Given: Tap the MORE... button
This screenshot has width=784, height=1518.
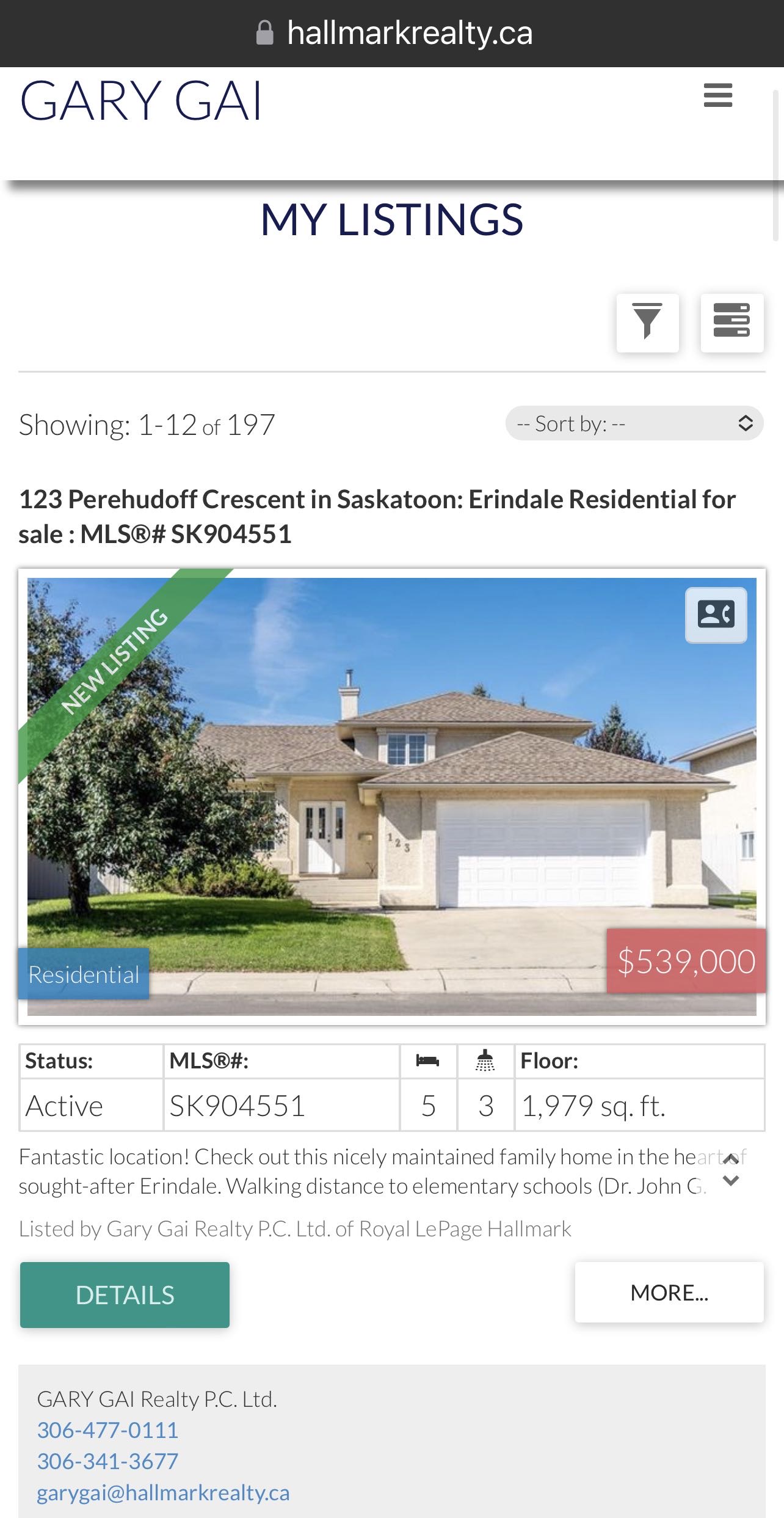Looking at the screenshot, I should tap(669, 1292).
